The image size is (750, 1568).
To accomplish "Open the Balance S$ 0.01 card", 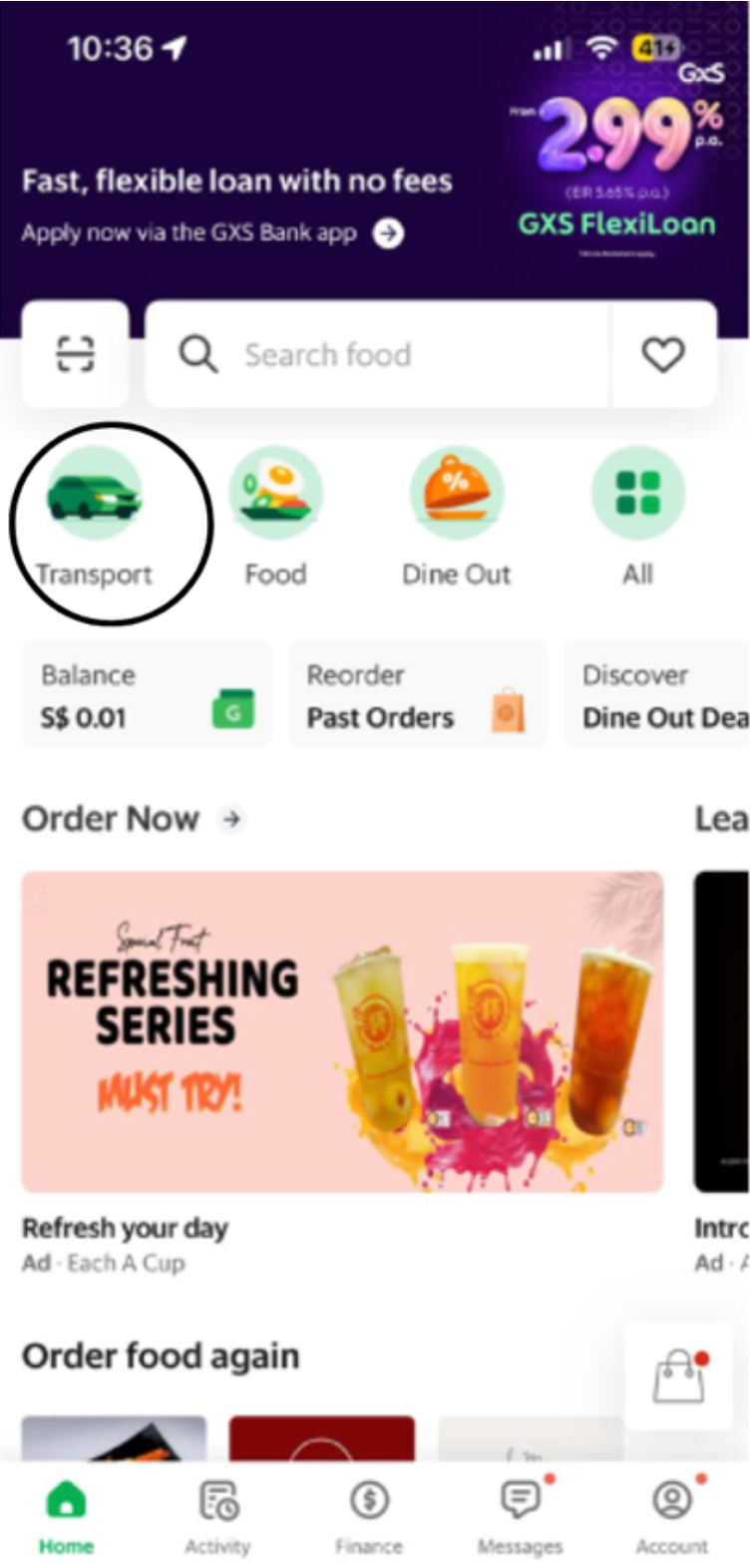I will 147,696.
